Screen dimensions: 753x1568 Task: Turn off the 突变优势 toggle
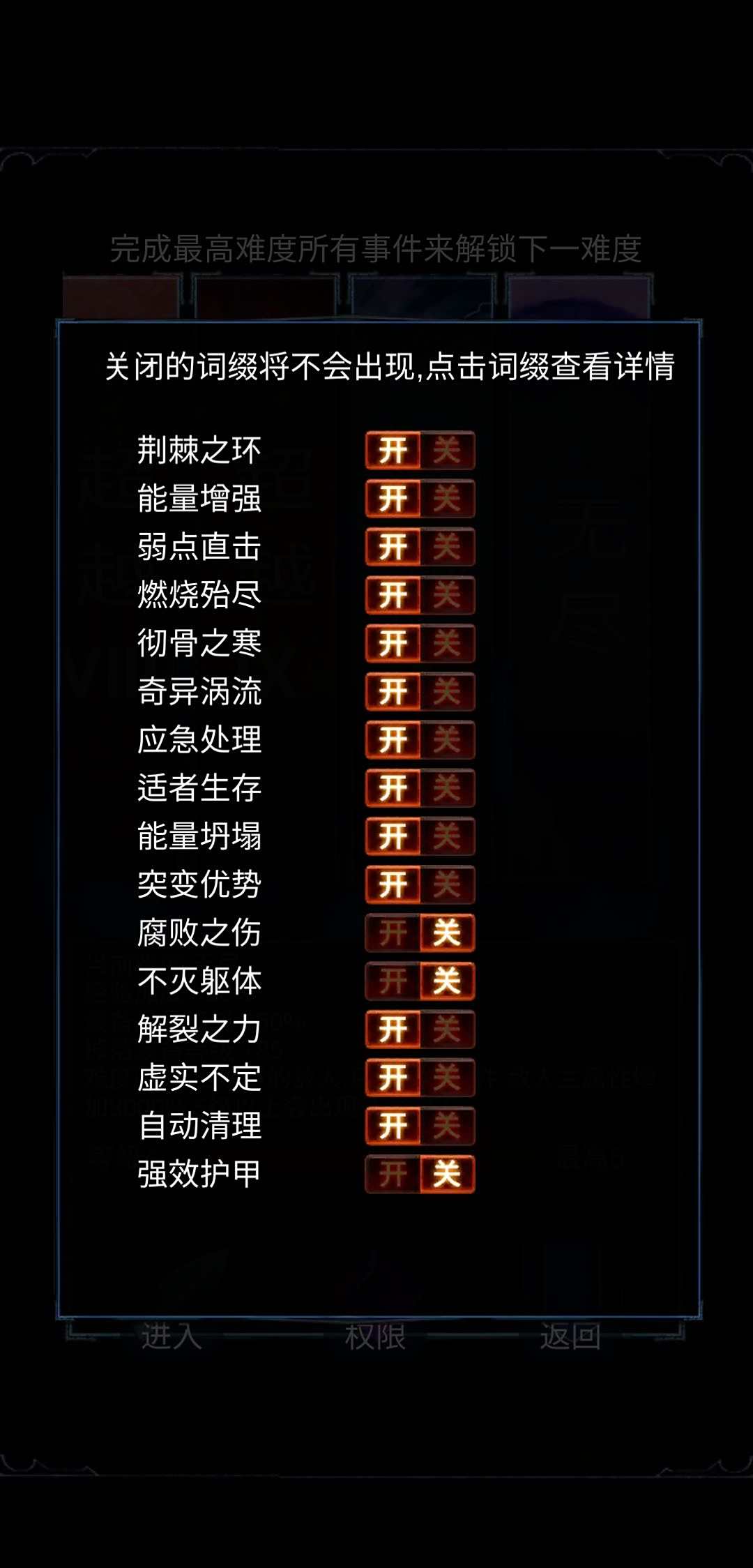(x=446, y=884)
